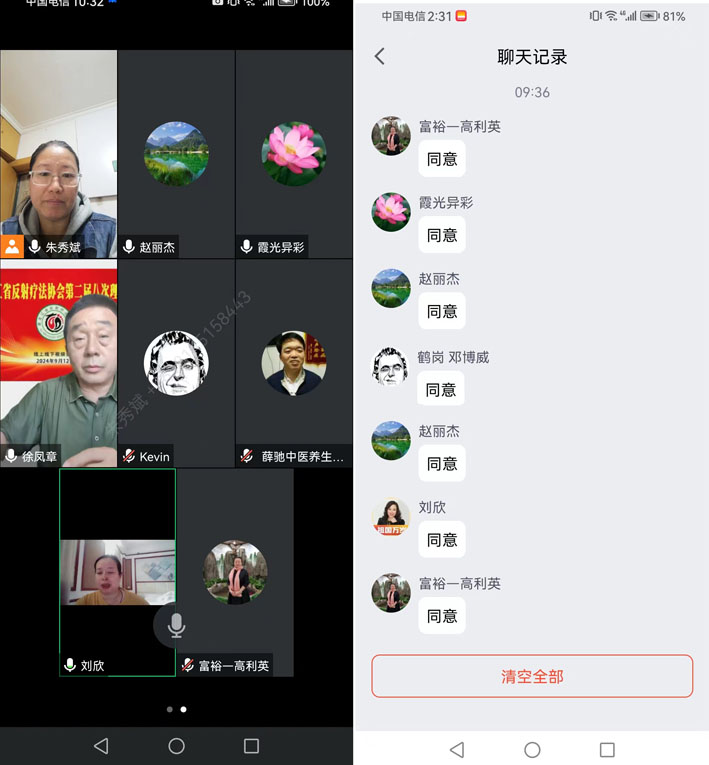
Task: Tap the floating microphone button
Action: [176, 626]
